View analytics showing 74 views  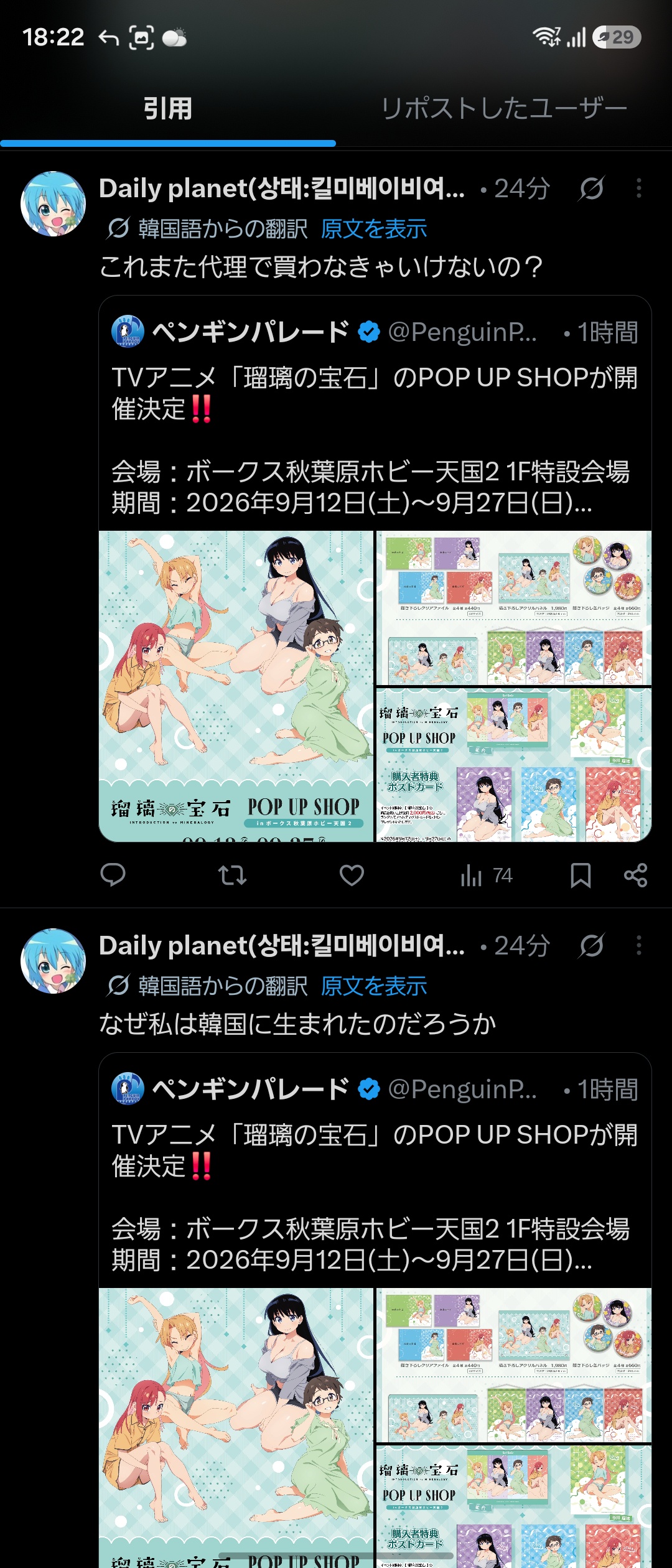point(486,875)
